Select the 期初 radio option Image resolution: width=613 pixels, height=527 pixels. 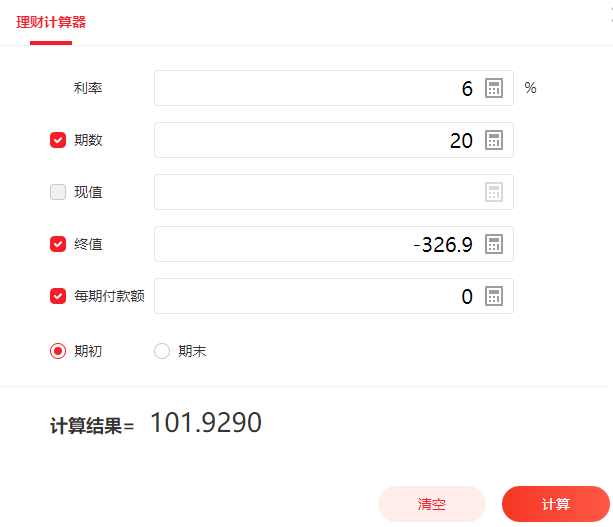coord(58,351)
